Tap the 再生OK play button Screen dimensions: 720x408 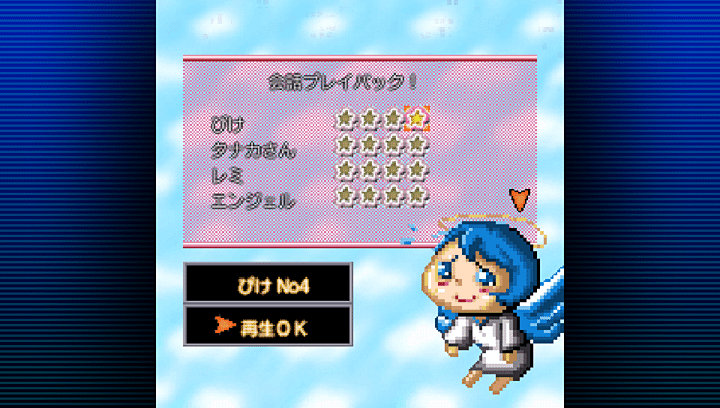[x=268, y=324]
